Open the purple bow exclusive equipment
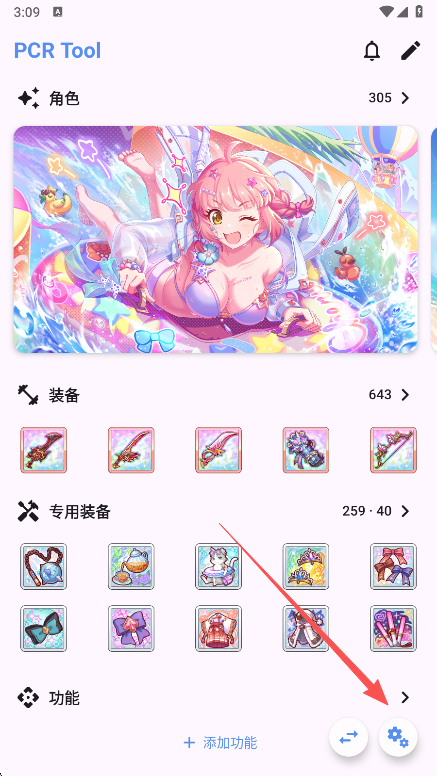Screen dimensions: 437x776 [x=131, y=628]
